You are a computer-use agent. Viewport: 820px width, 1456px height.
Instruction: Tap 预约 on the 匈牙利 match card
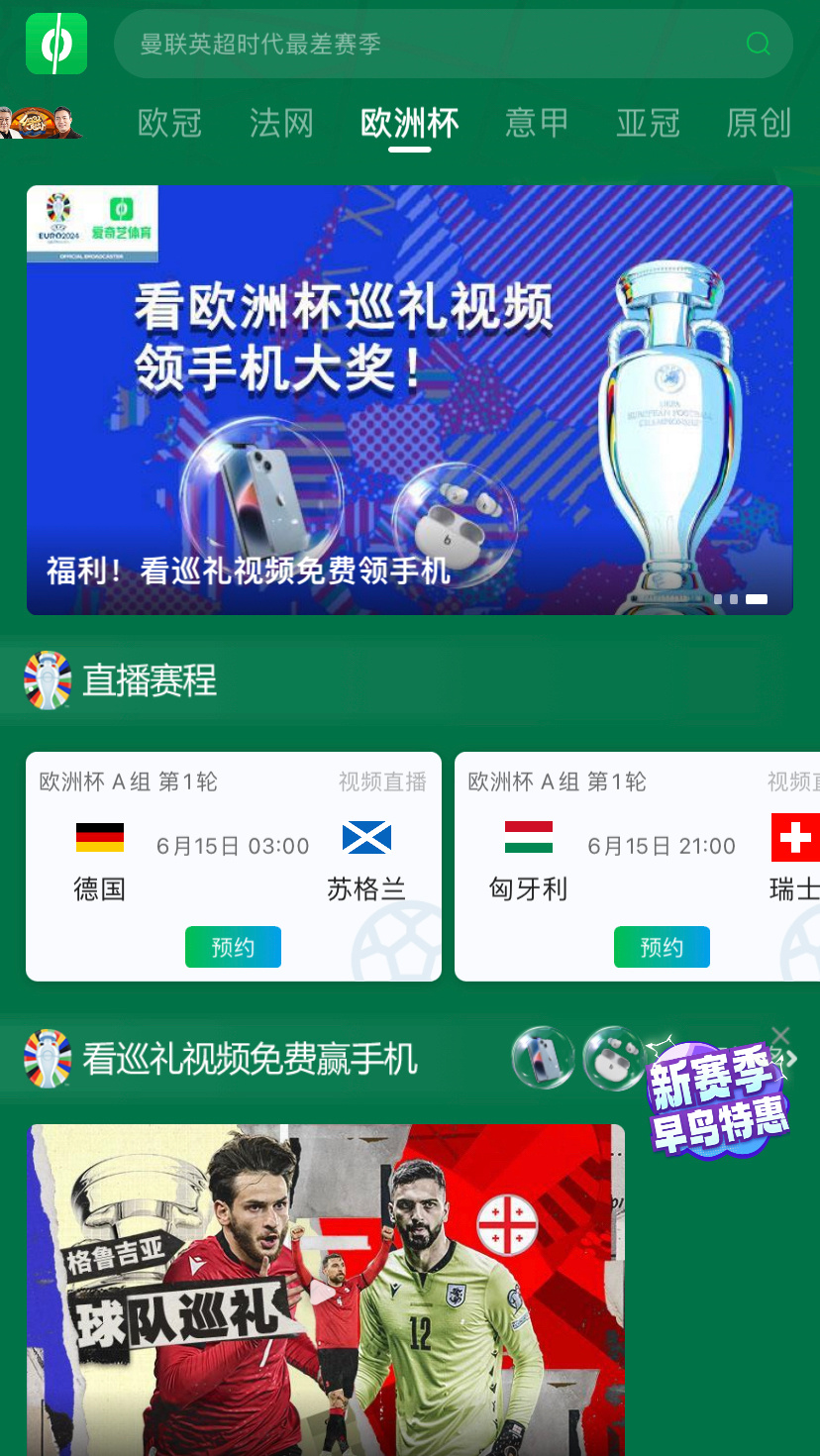click(662, 947)
